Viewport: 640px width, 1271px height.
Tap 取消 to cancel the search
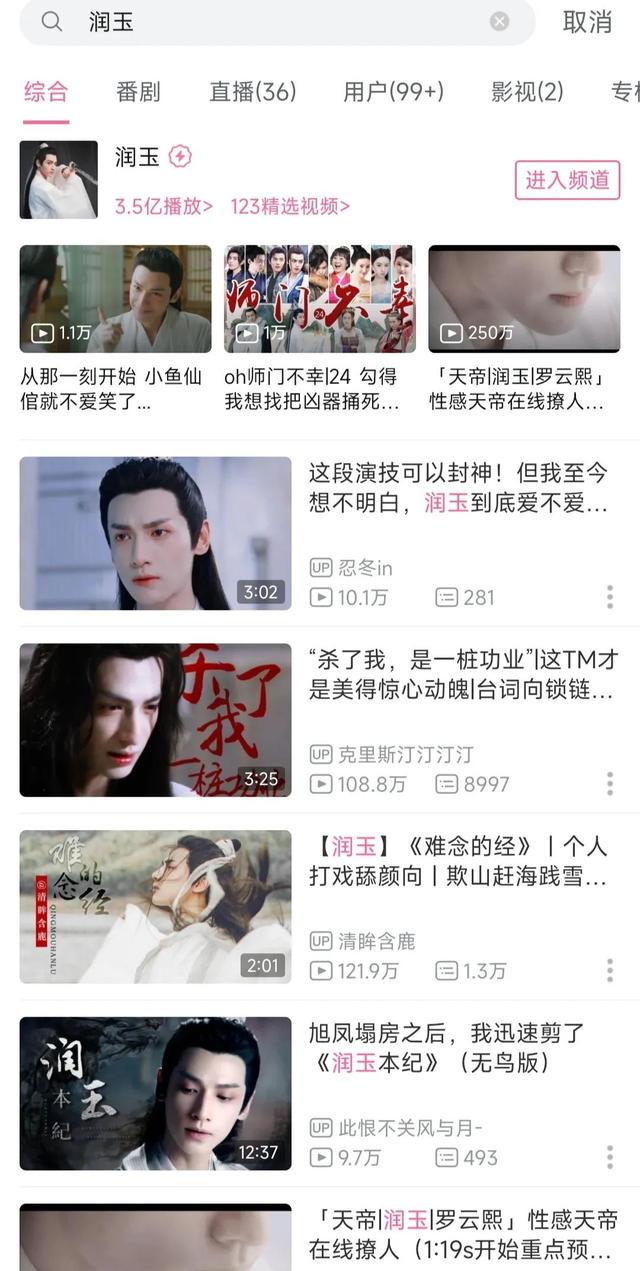587,22
